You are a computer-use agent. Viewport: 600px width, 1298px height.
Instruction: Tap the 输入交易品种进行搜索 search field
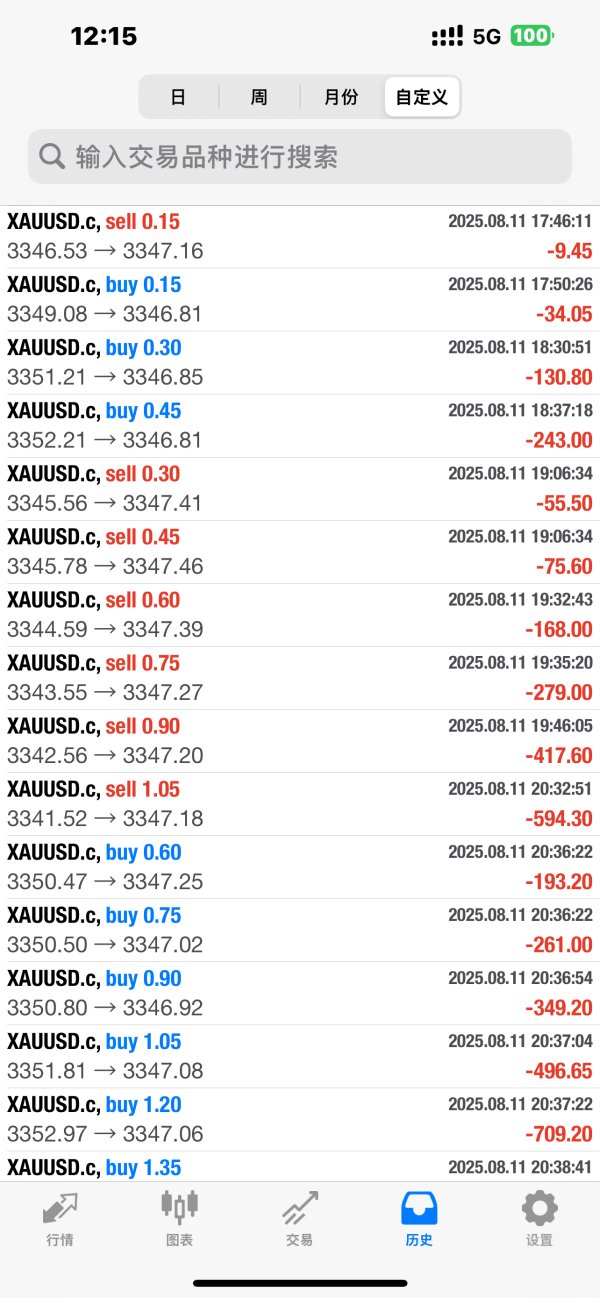click(x=300, y=156)
